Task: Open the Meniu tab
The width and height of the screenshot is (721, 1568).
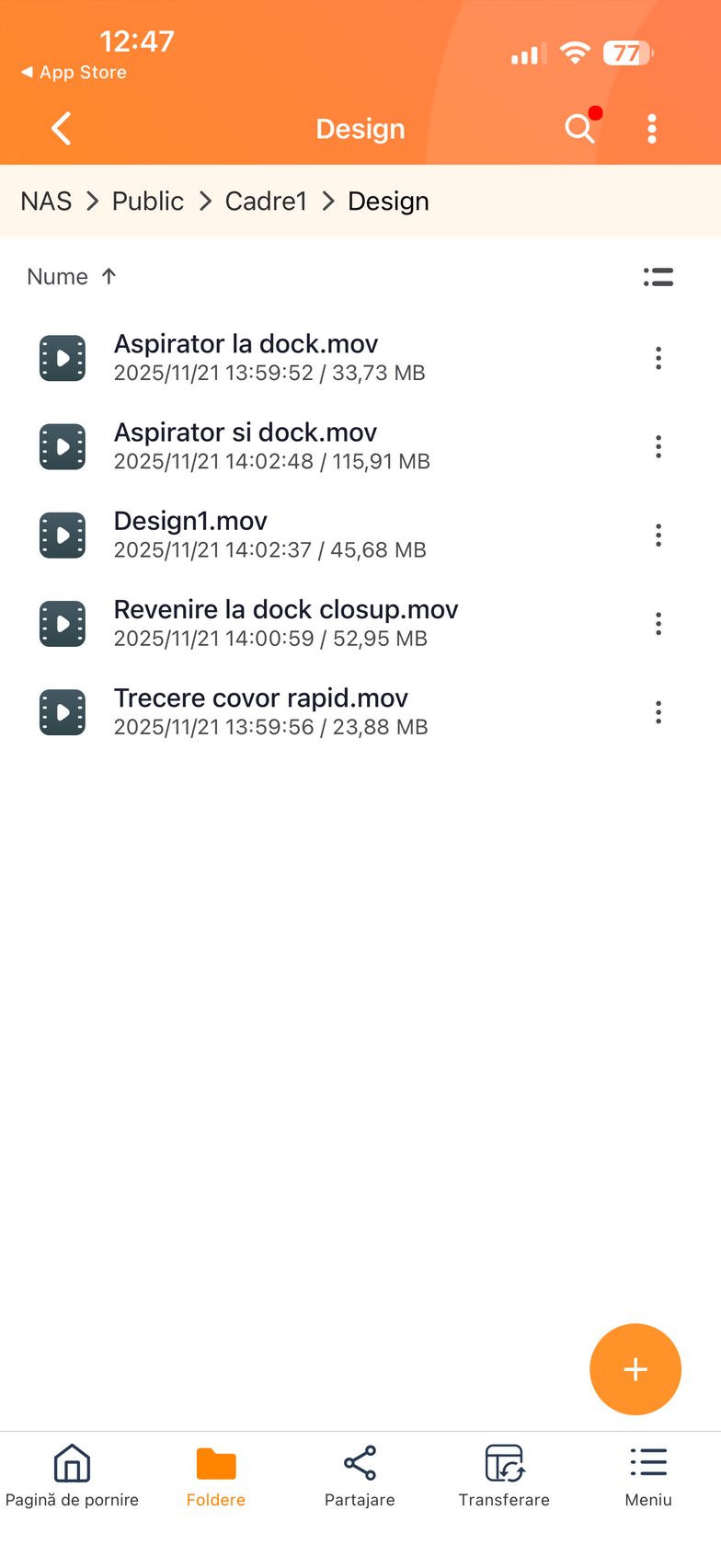Action: pyautogui.click(x=648, y=1475)
